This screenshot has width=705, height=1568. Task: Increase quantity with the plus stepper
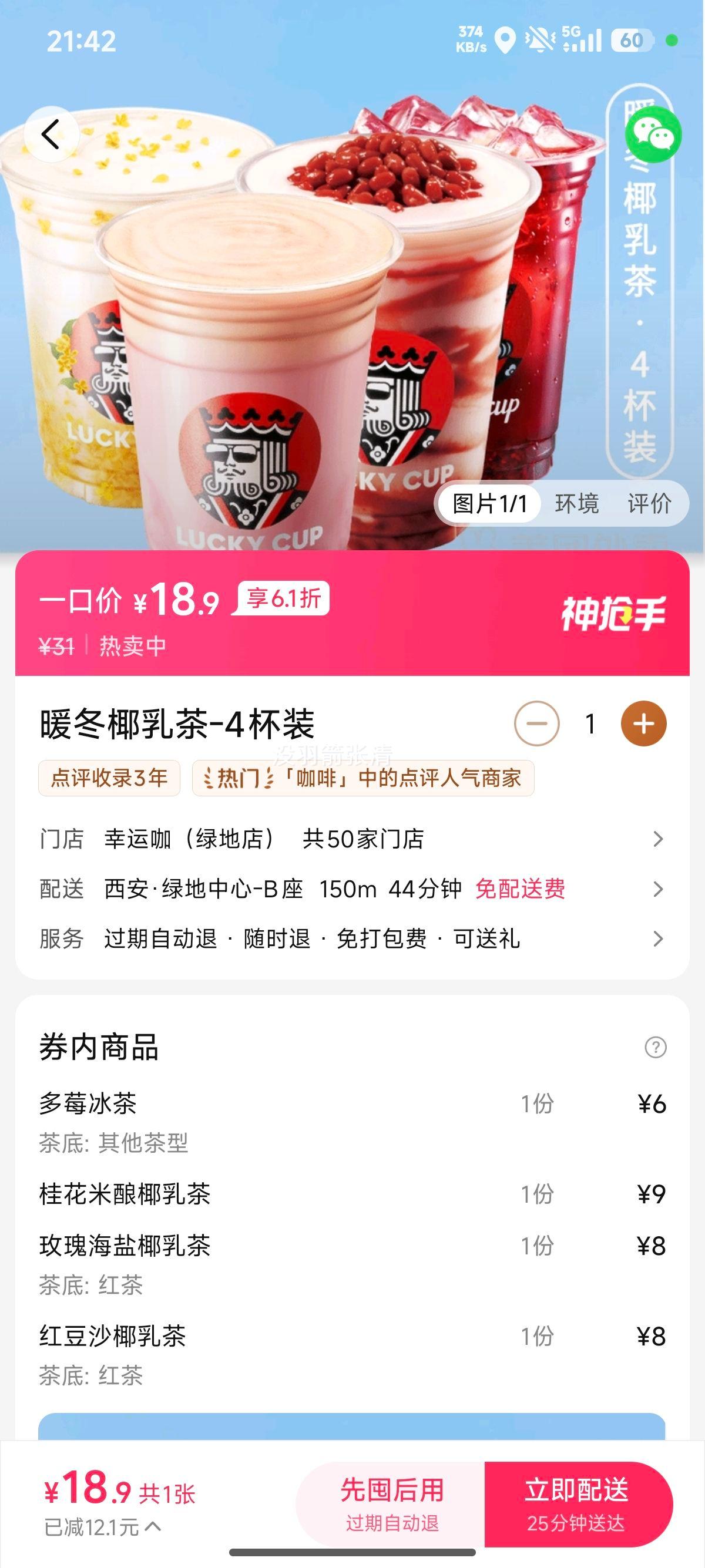tap(644, 724)
